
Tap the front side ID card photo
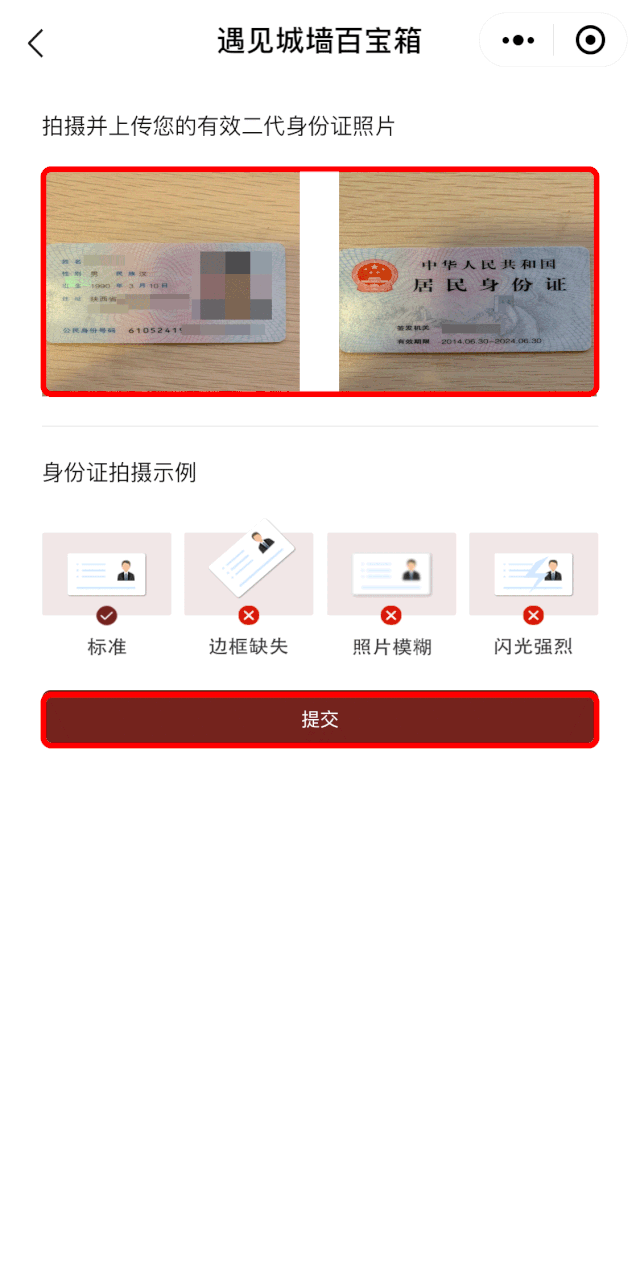[x=171, y=281]
